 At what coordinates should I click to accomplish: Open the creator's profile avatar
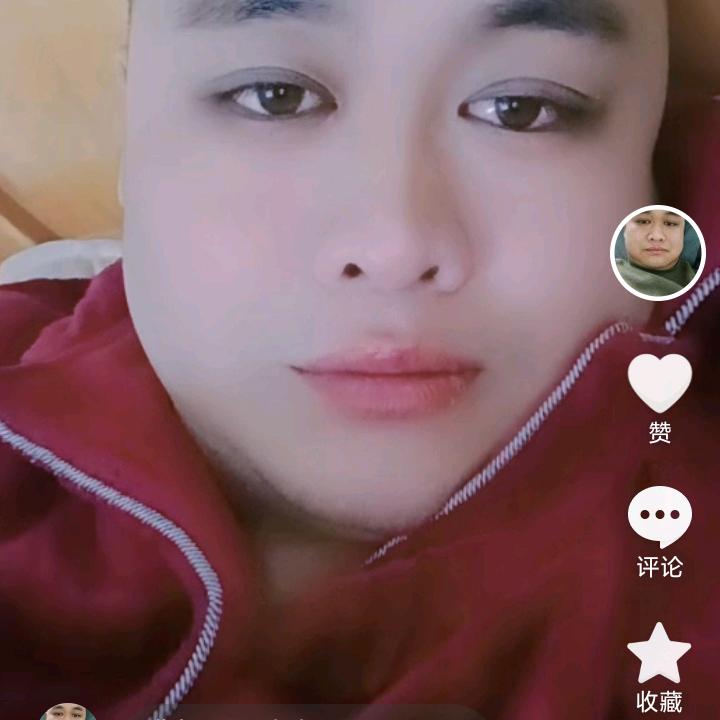click(657, 253)
